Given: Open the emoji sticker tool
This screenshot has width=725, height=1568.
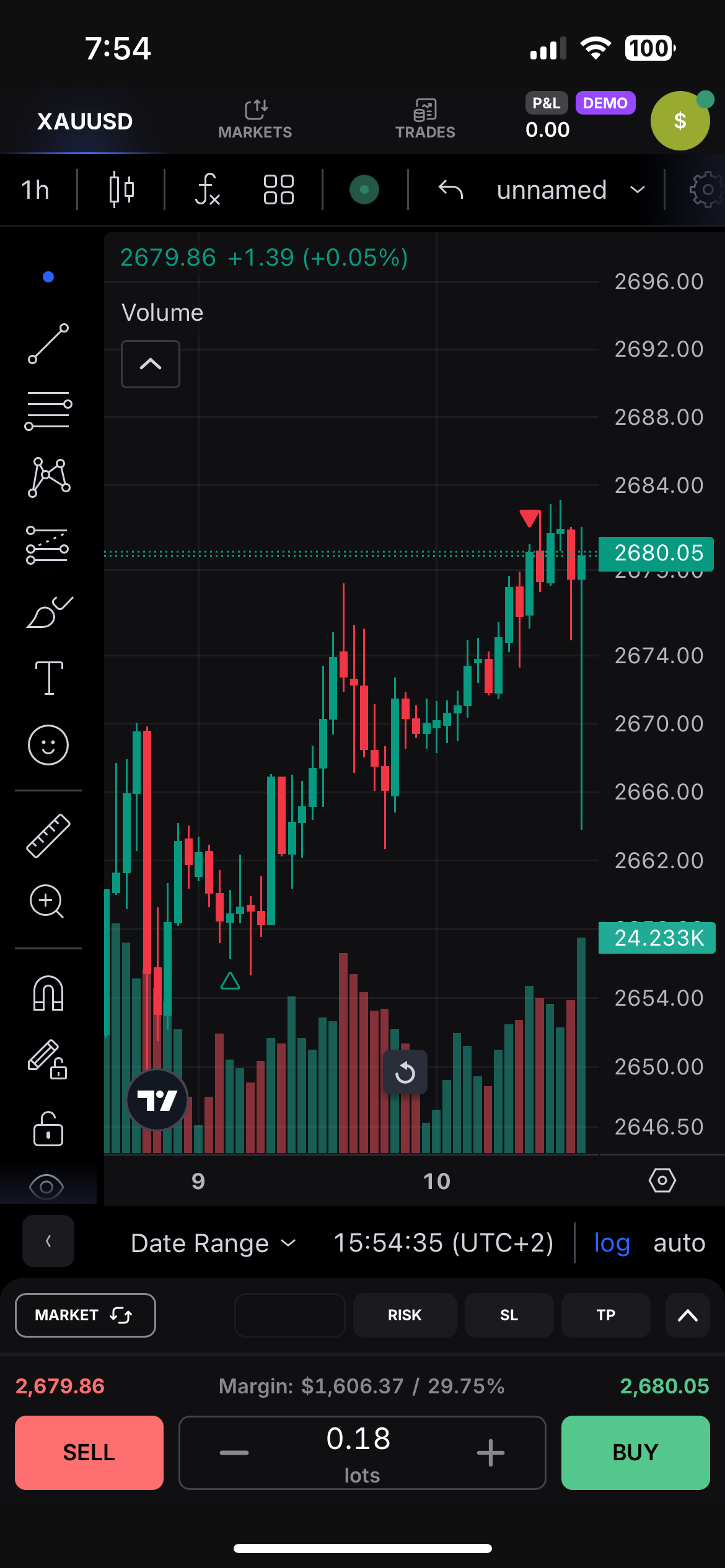Looking at the screenshot, I should (48, 745).
